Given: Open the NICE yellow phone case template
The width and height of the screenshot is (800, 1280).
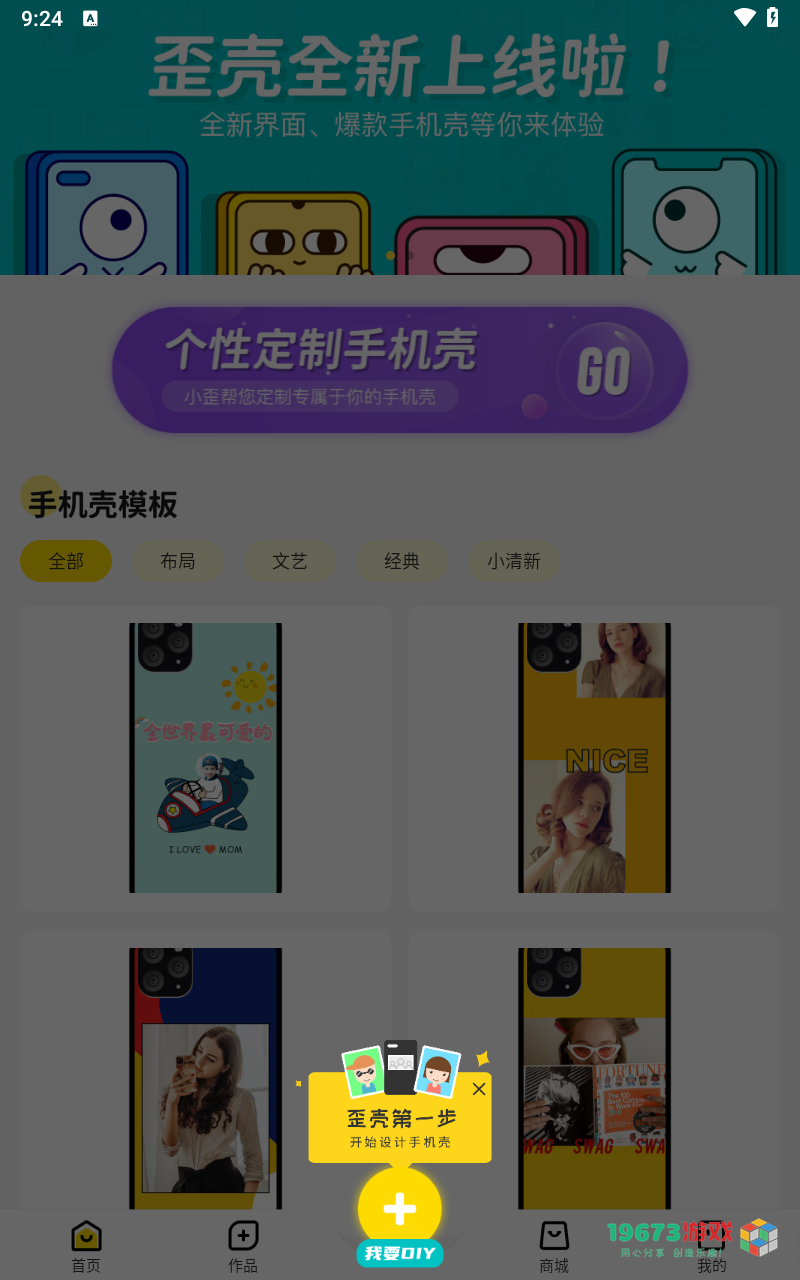Looking at the screenshot, I should pos(594,757).
